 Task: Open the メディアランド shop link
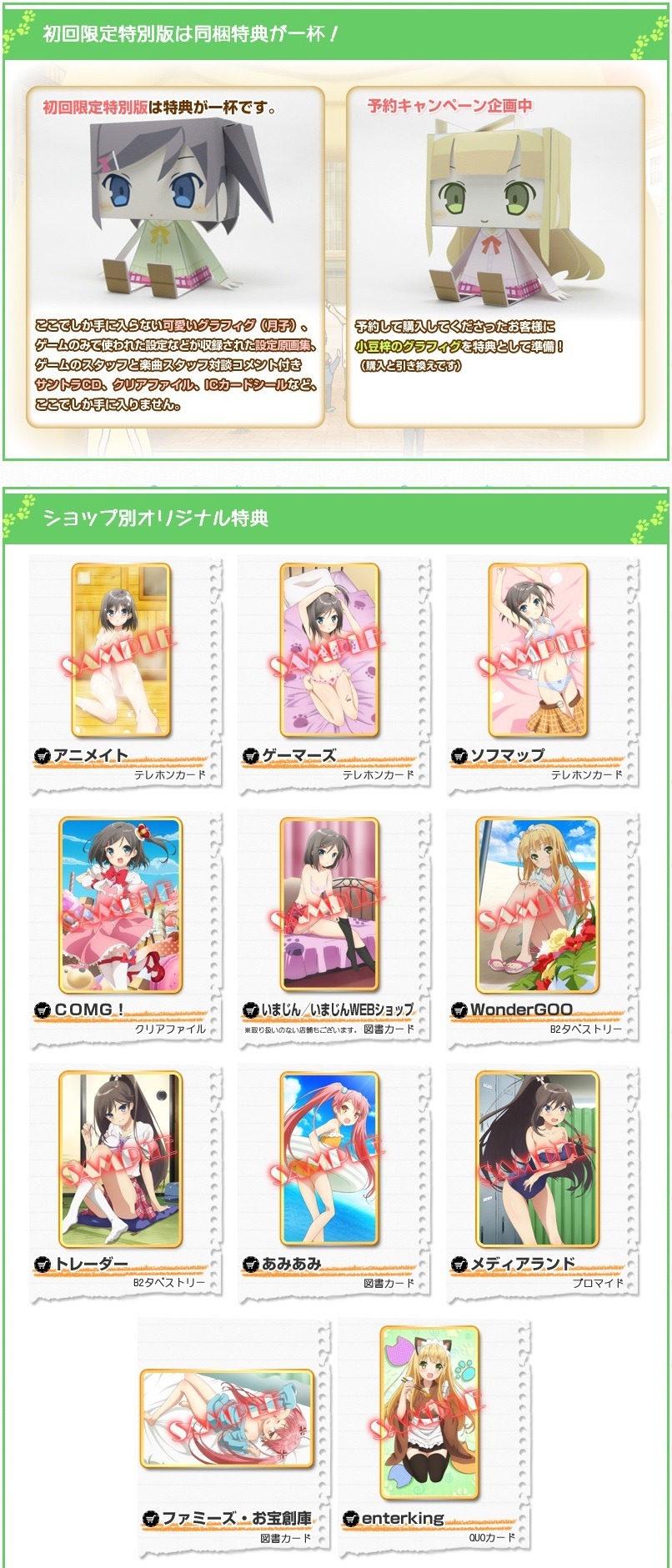coord(522,1264)
